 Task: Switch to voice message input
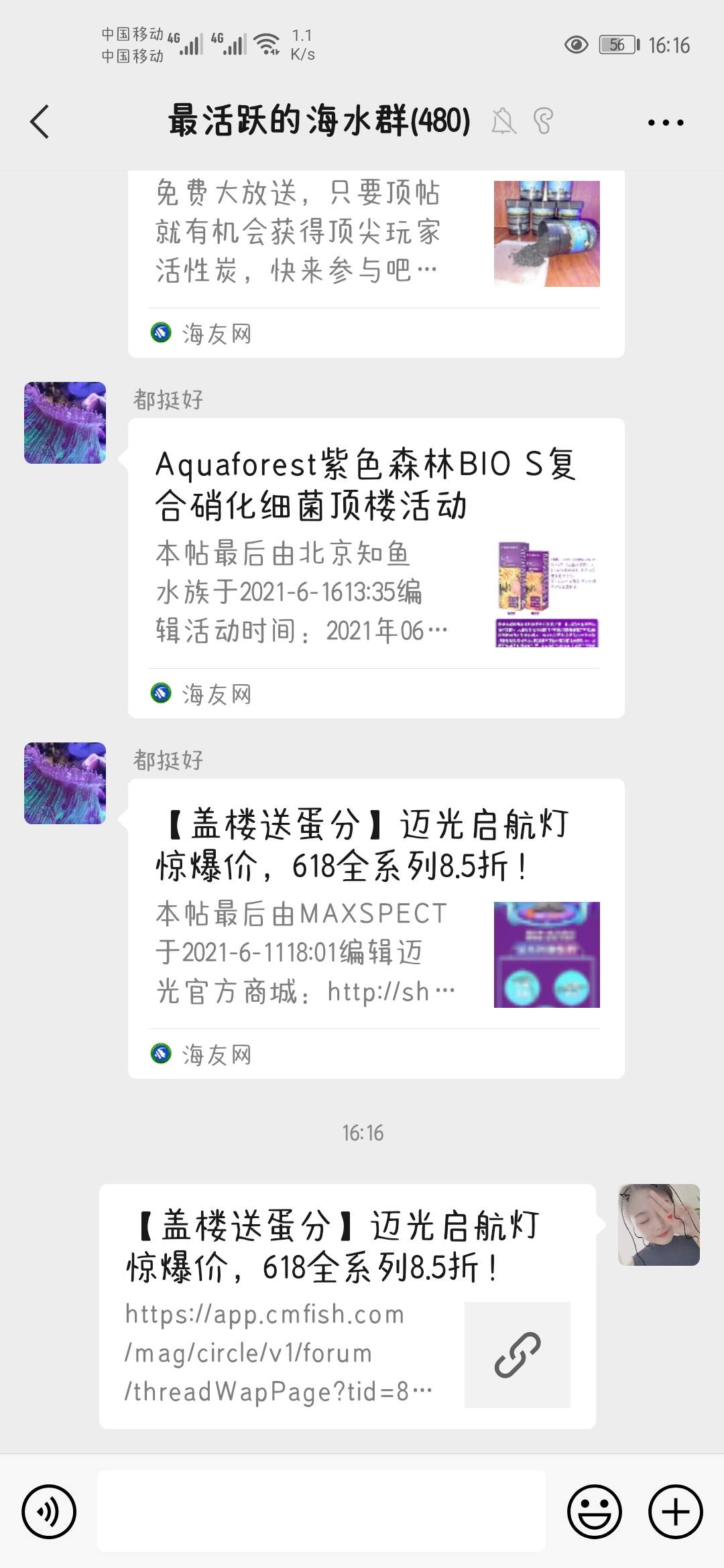point(49,1512)
